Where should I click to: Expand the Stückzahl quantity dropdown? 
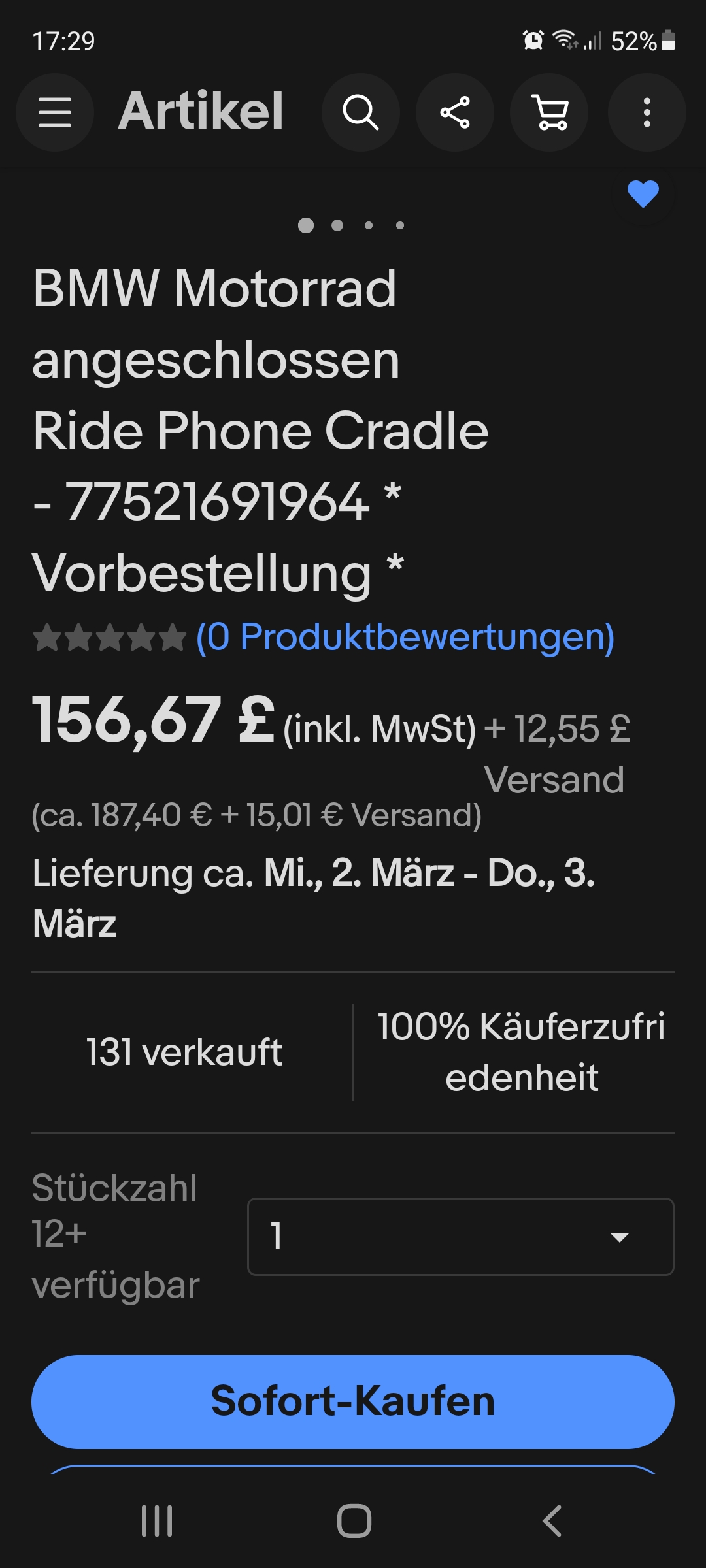(460, 1236)
